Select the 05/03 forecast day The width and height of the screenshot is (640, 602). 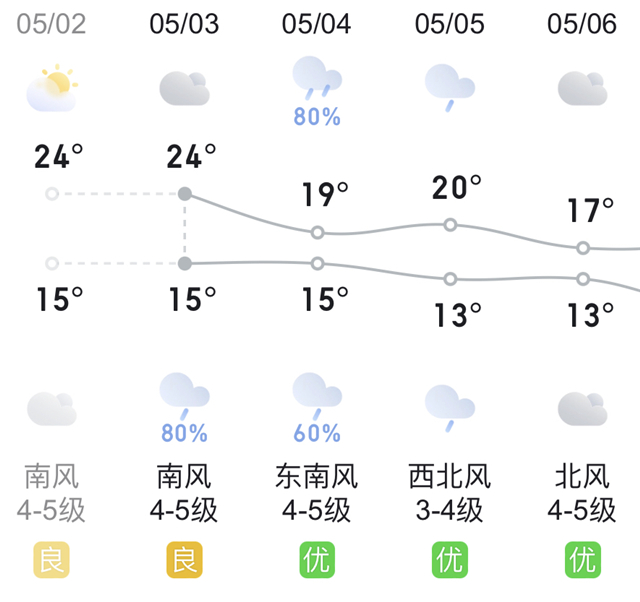coord(184,24)
